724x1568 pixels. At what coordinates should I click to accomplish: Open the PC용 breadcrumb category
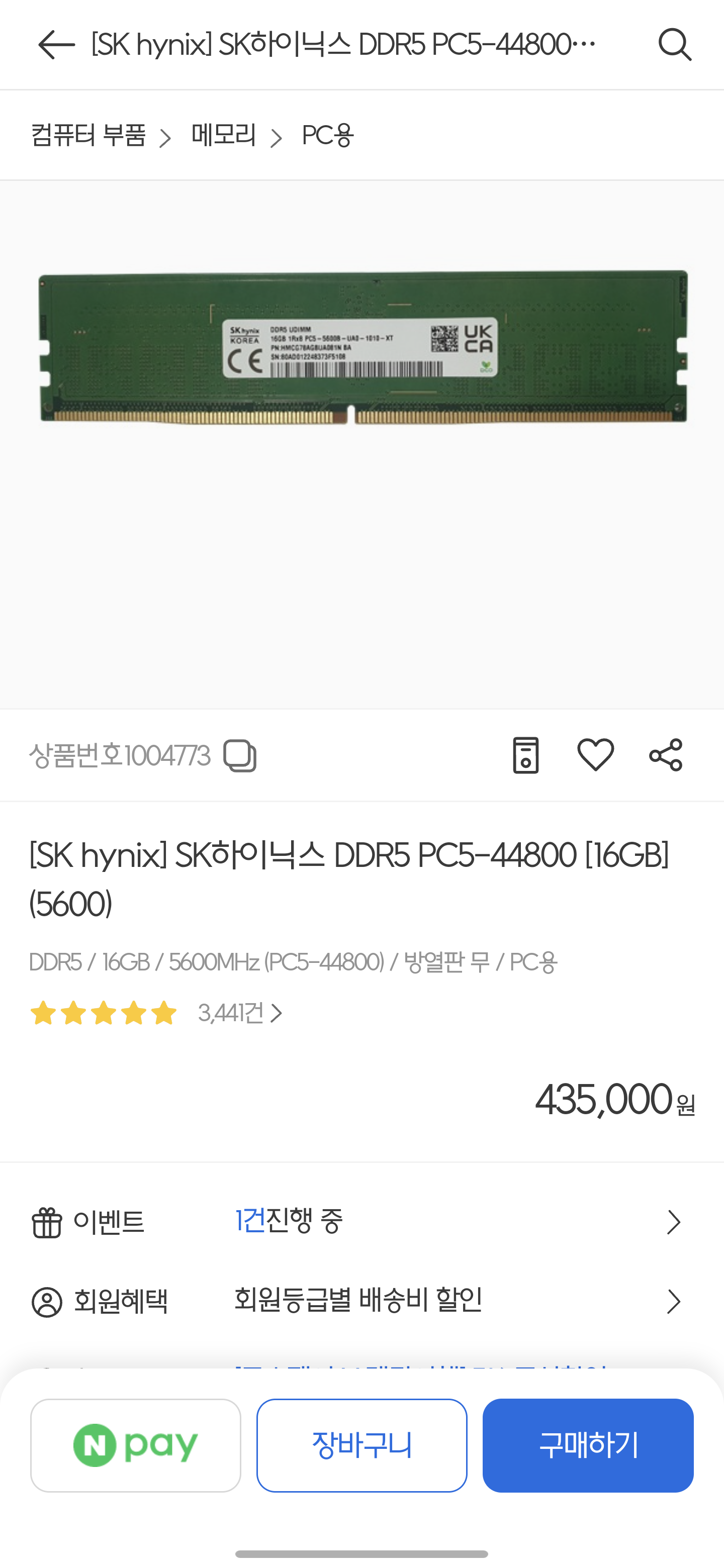(328, 135)
